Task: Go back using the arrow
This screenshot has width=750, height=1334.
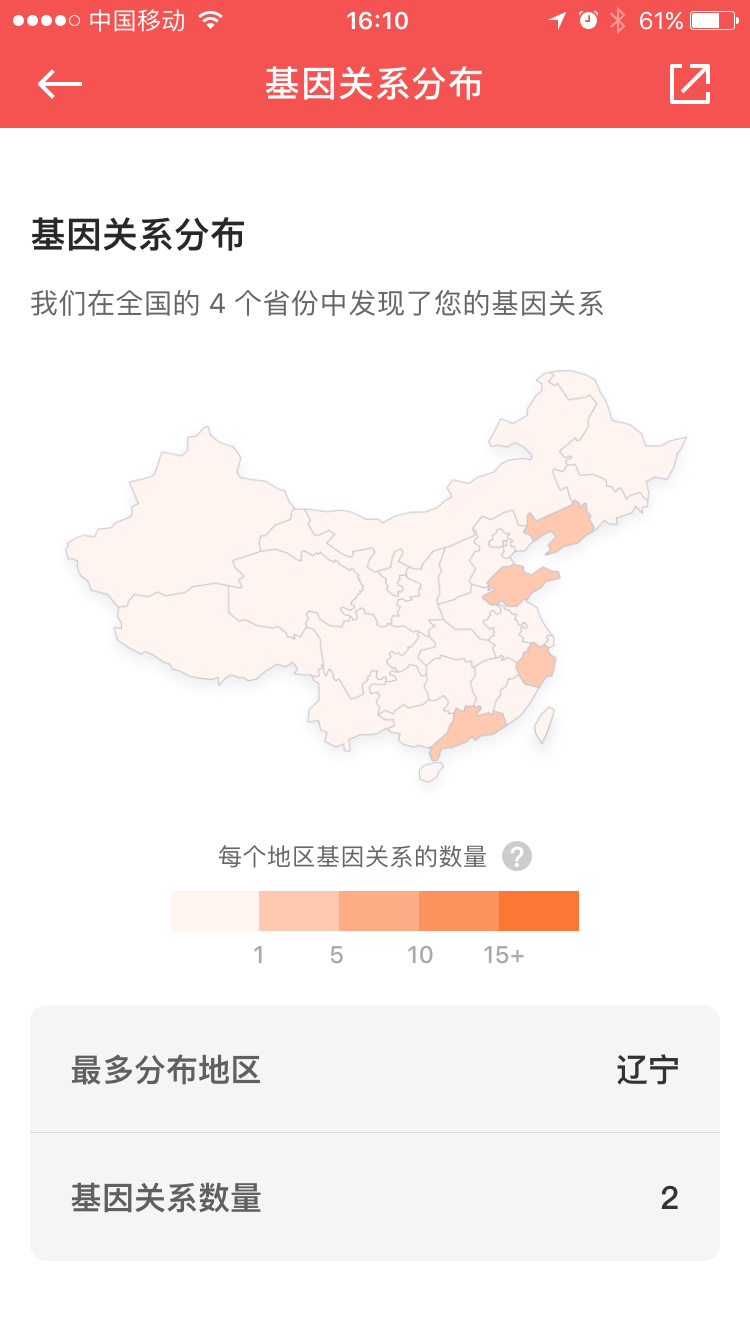Action: click(x=60, y=84)
